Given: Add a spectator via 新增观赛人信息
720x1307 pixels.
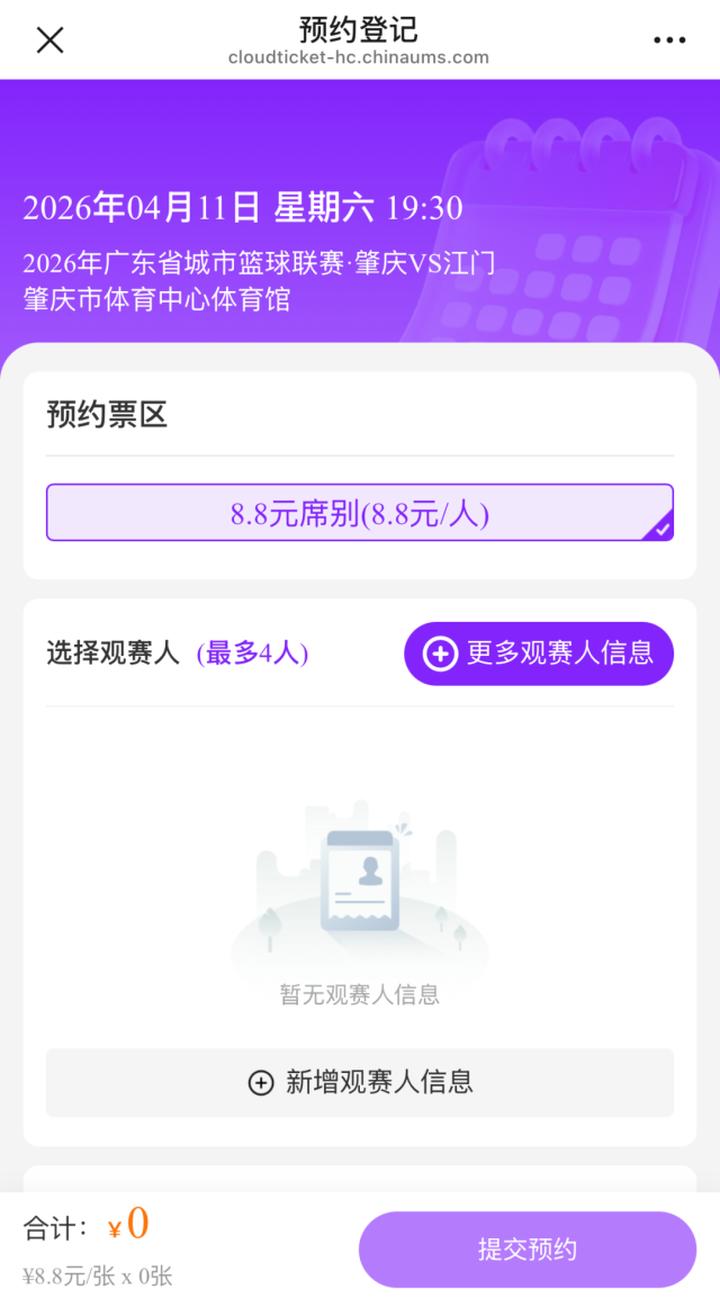Looking at the screenshot, I should point(360,1082).
